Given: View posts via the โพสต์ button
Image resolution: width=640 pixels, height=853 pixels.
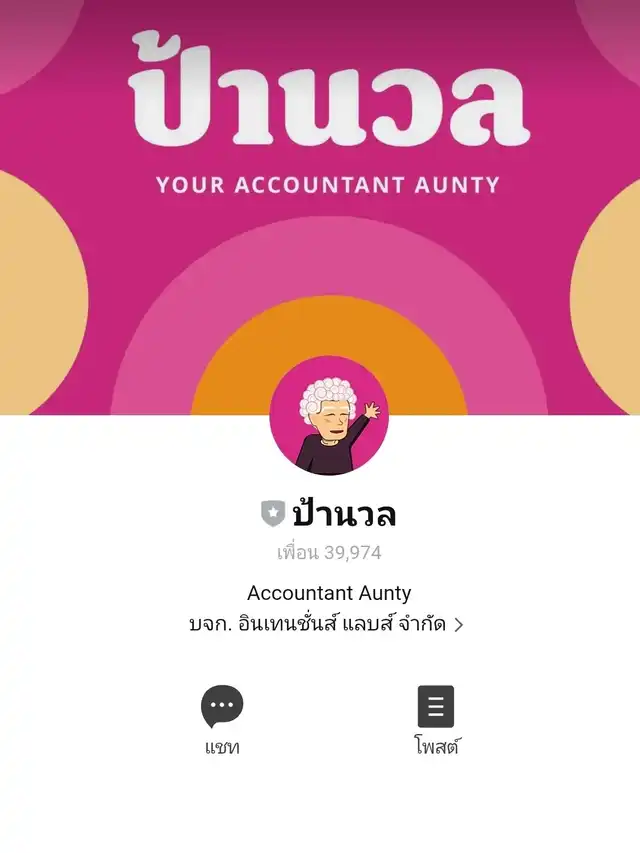Looking at the screenshot, I should 436,719.
